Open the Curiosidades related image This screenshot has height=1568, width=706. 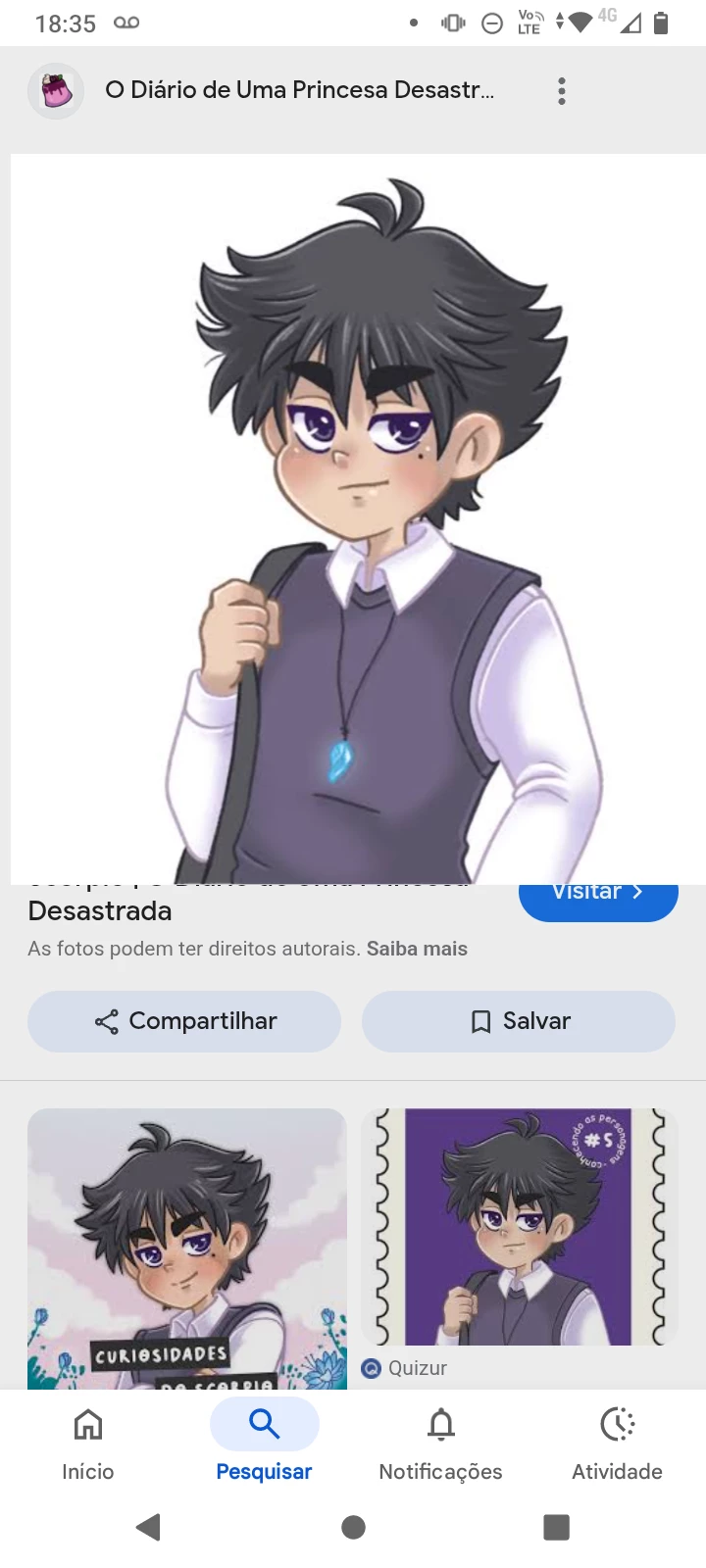[186, 1248]
